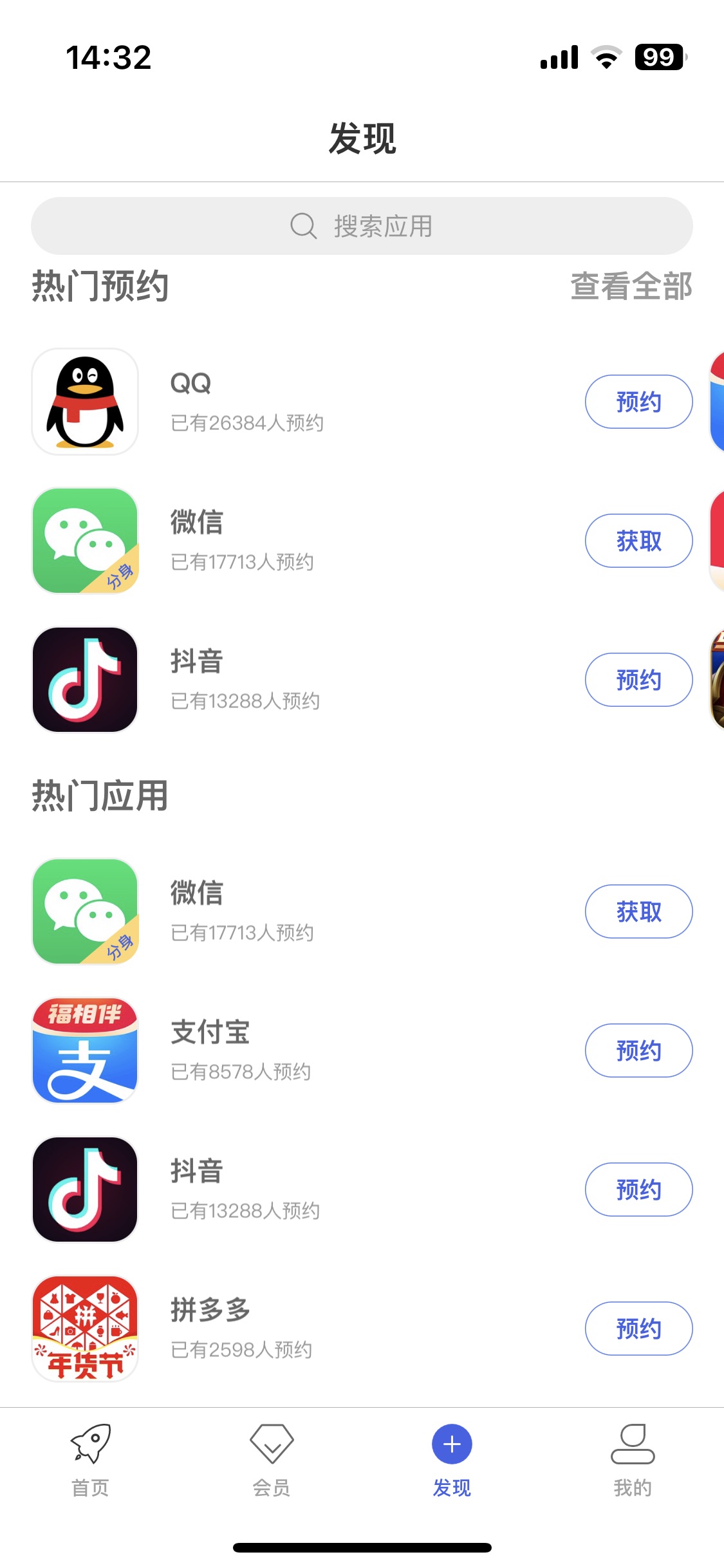Select the 微信 app icon under 热门预约
Image resolution: width=724 pixels, height=1568 pixels.
tap(84, 541)
